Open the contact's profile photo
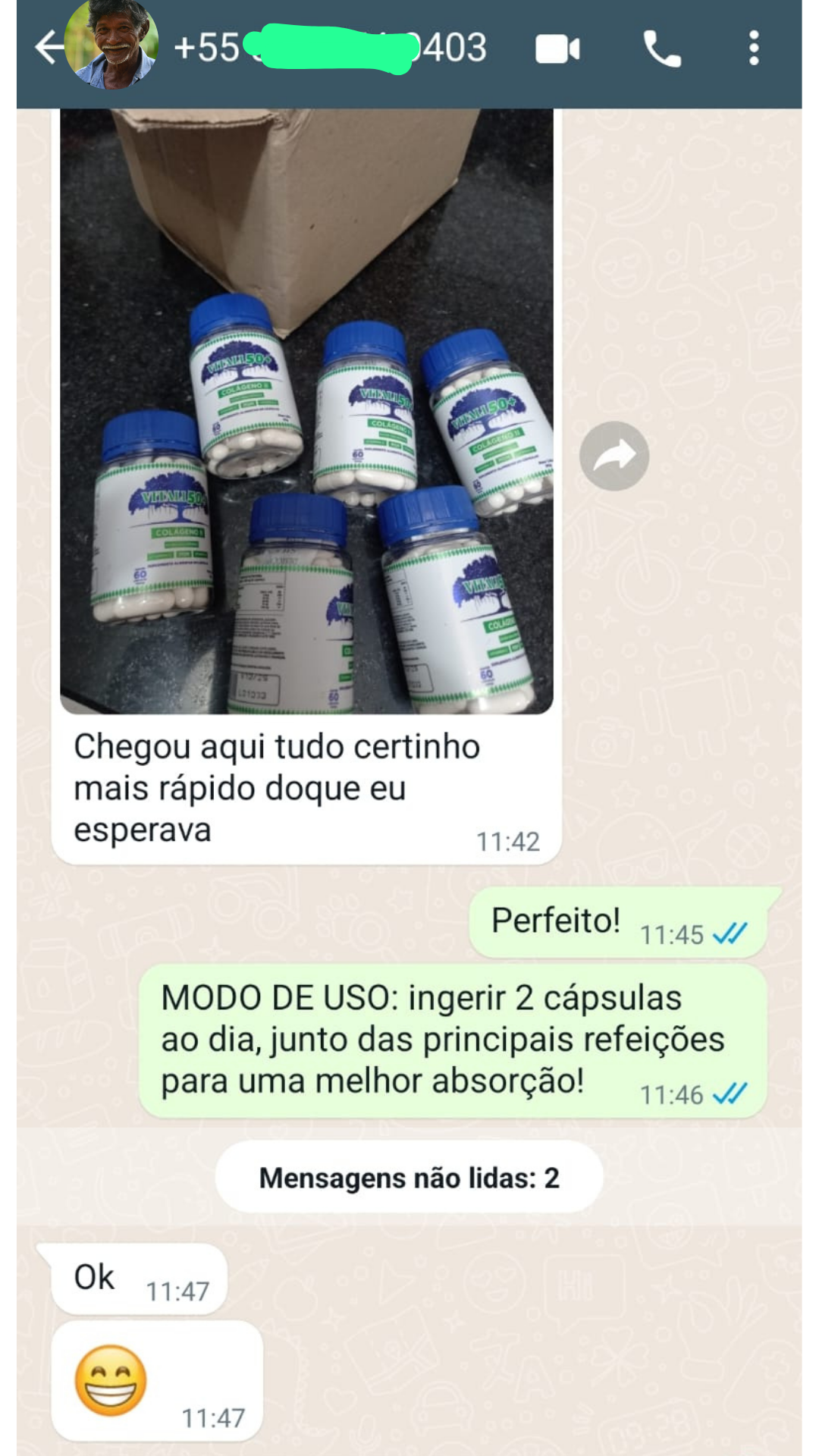This screenshot has height=1456, width=819. coord(112,45)
